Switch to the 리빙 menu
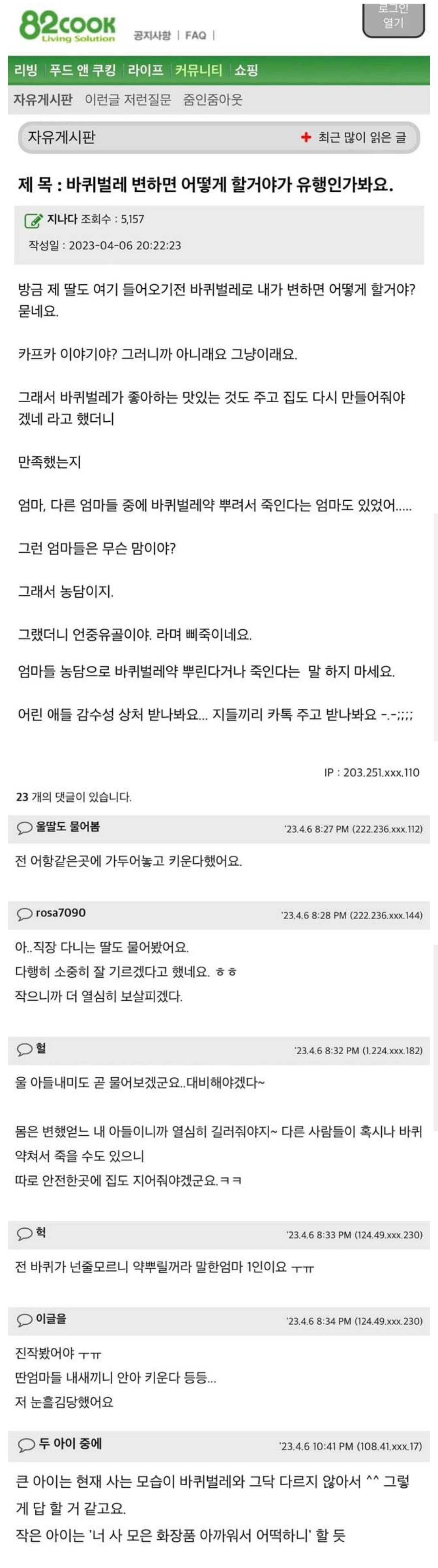 (26, 71)
